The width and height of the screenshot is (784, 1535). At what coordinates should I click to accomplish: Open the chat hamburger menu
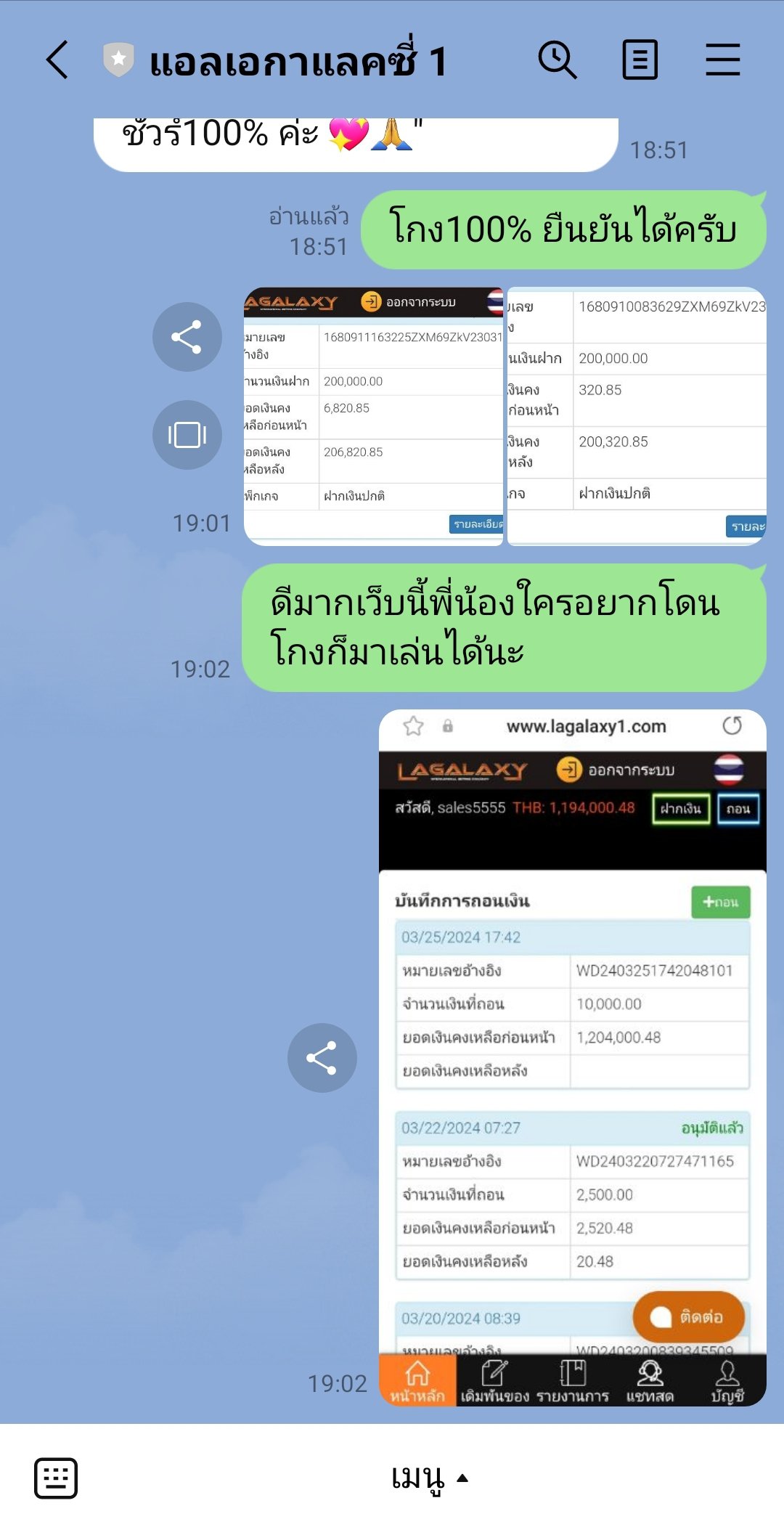tap(723, 60)
